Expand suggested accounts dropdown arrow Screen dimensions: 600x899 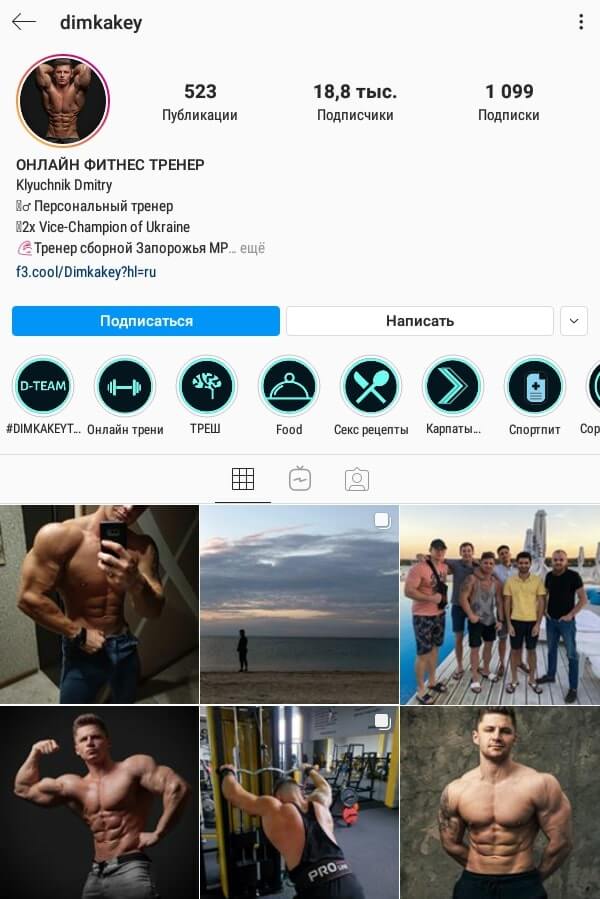574,321
